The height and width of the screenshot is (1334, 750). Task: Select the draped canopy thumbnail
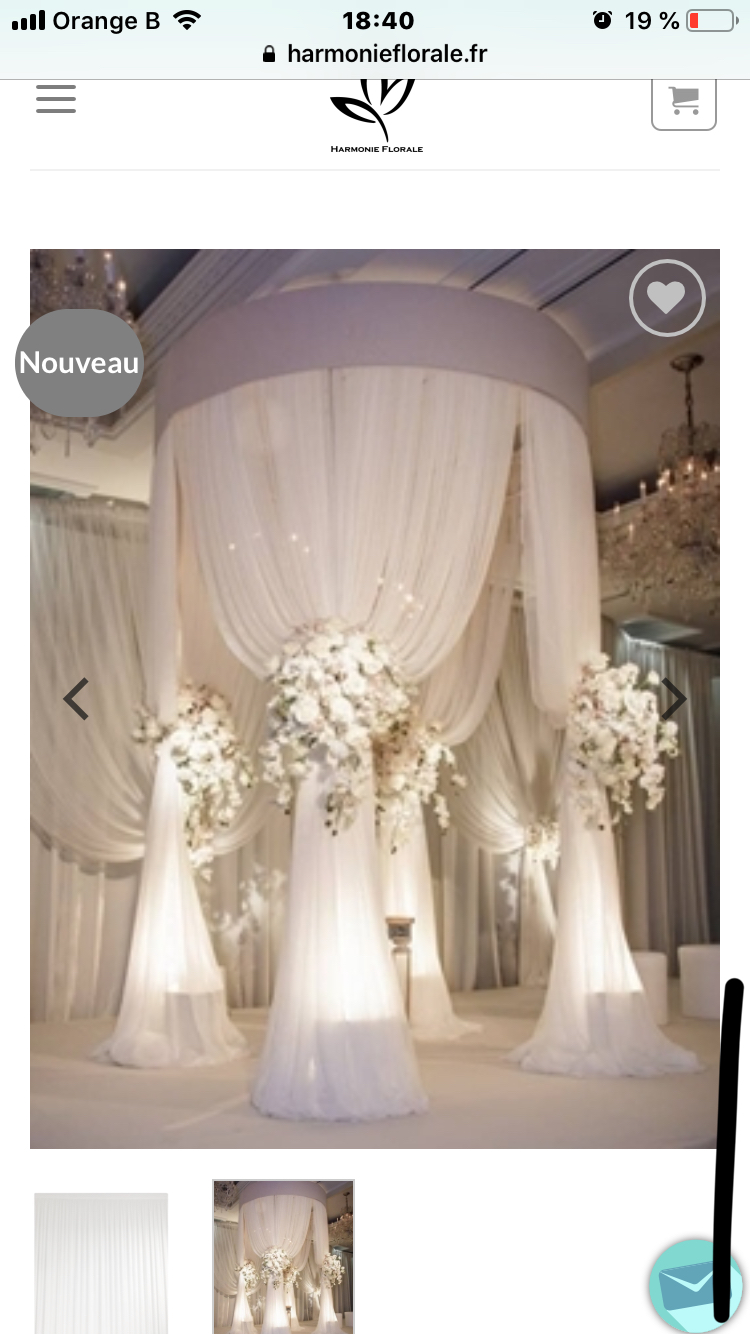pos(283,1256)
